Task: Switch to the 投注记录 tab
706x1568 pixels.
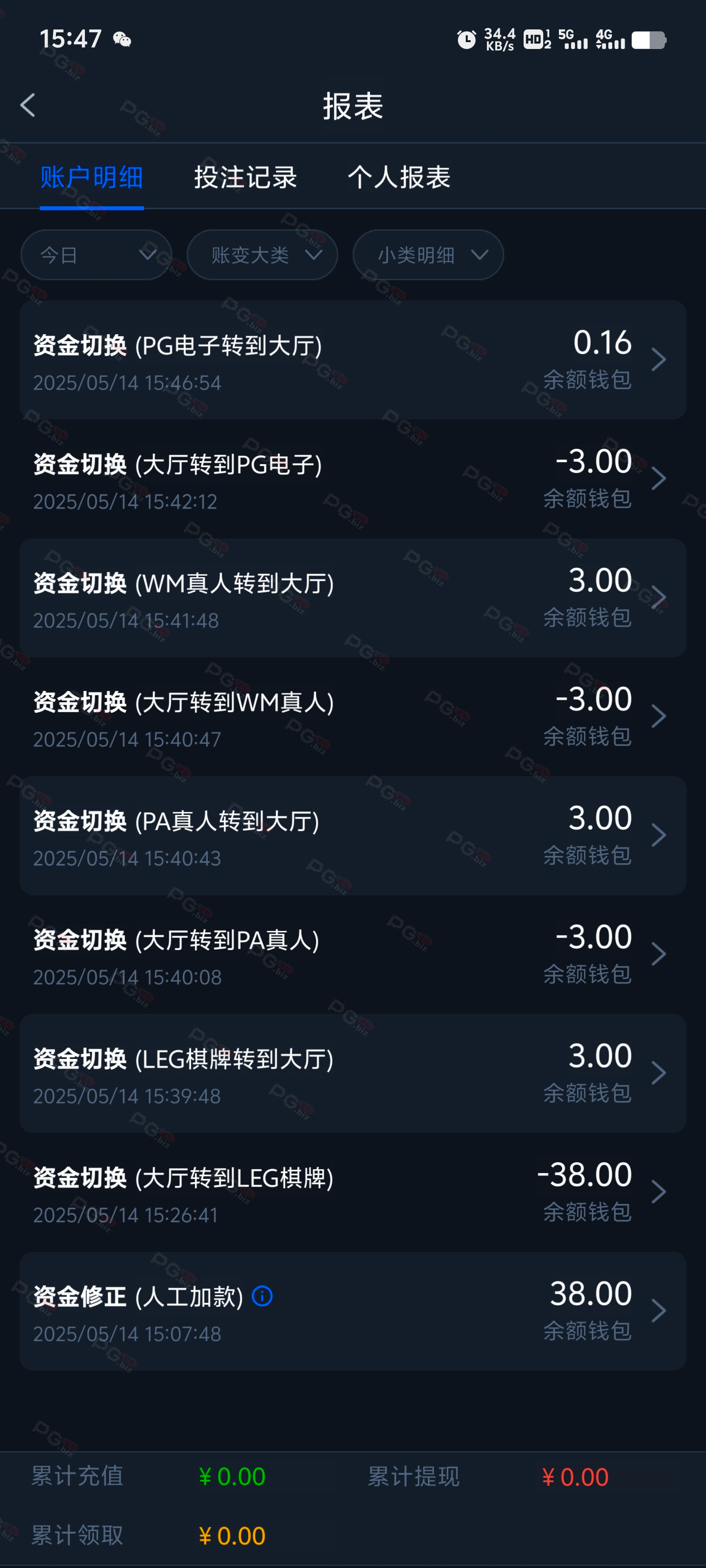Action: (x=246, y=178)
